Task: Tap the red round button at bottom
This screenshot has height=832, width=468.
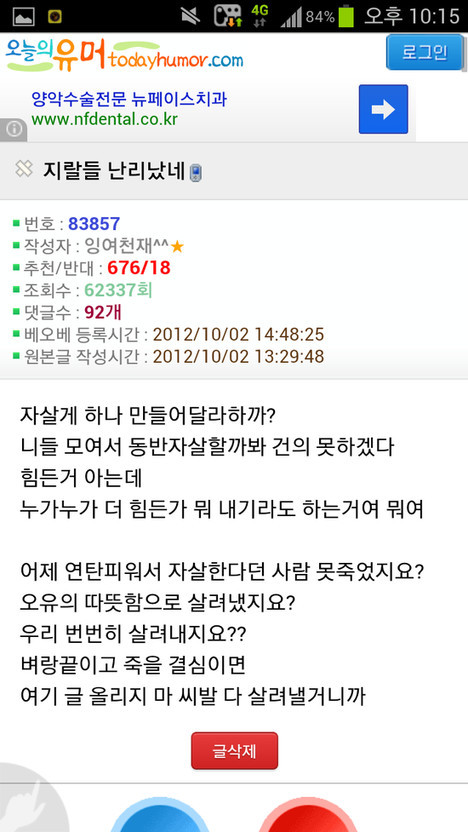Action: tap(308, 814)
